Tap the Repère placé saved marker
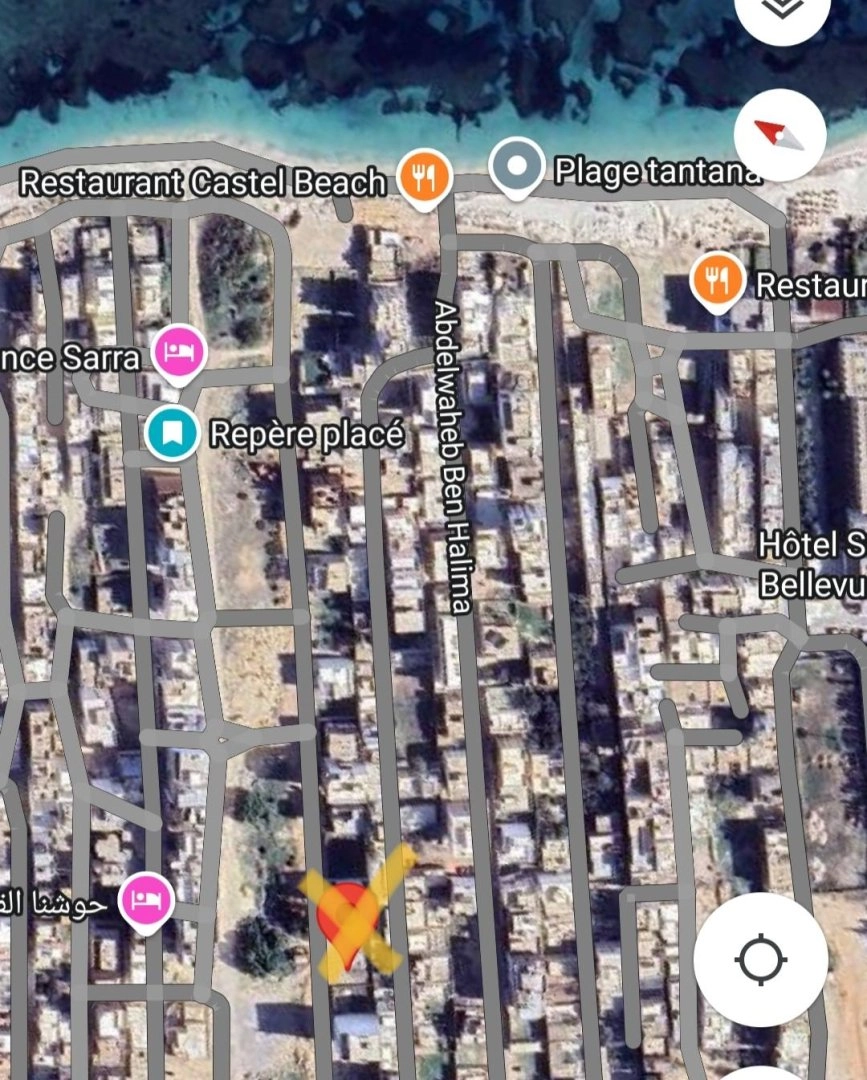The height and width of the screenshot is (1080, 867). point(172,433)
